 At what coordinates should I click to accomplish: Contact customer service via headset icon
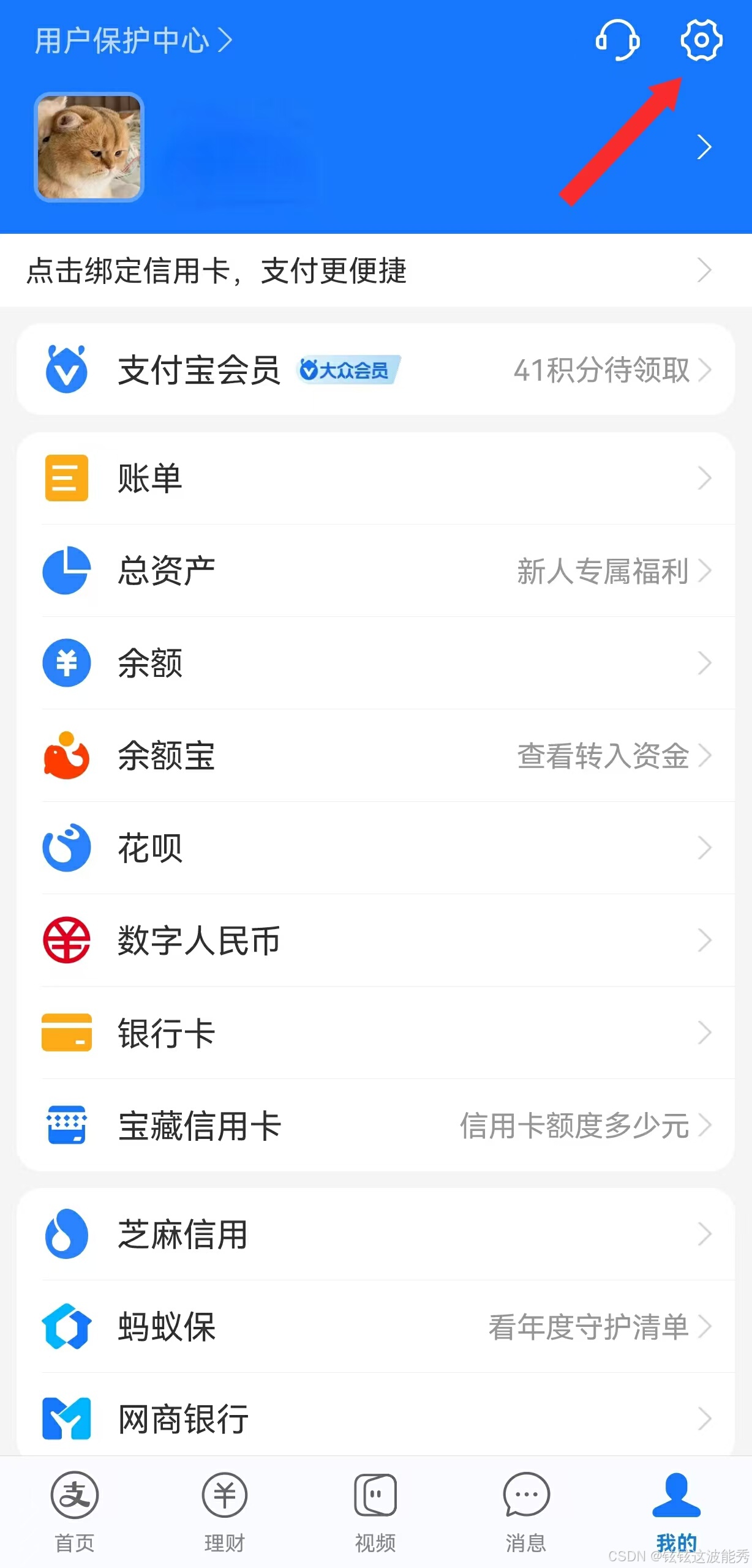coord(617,40)
